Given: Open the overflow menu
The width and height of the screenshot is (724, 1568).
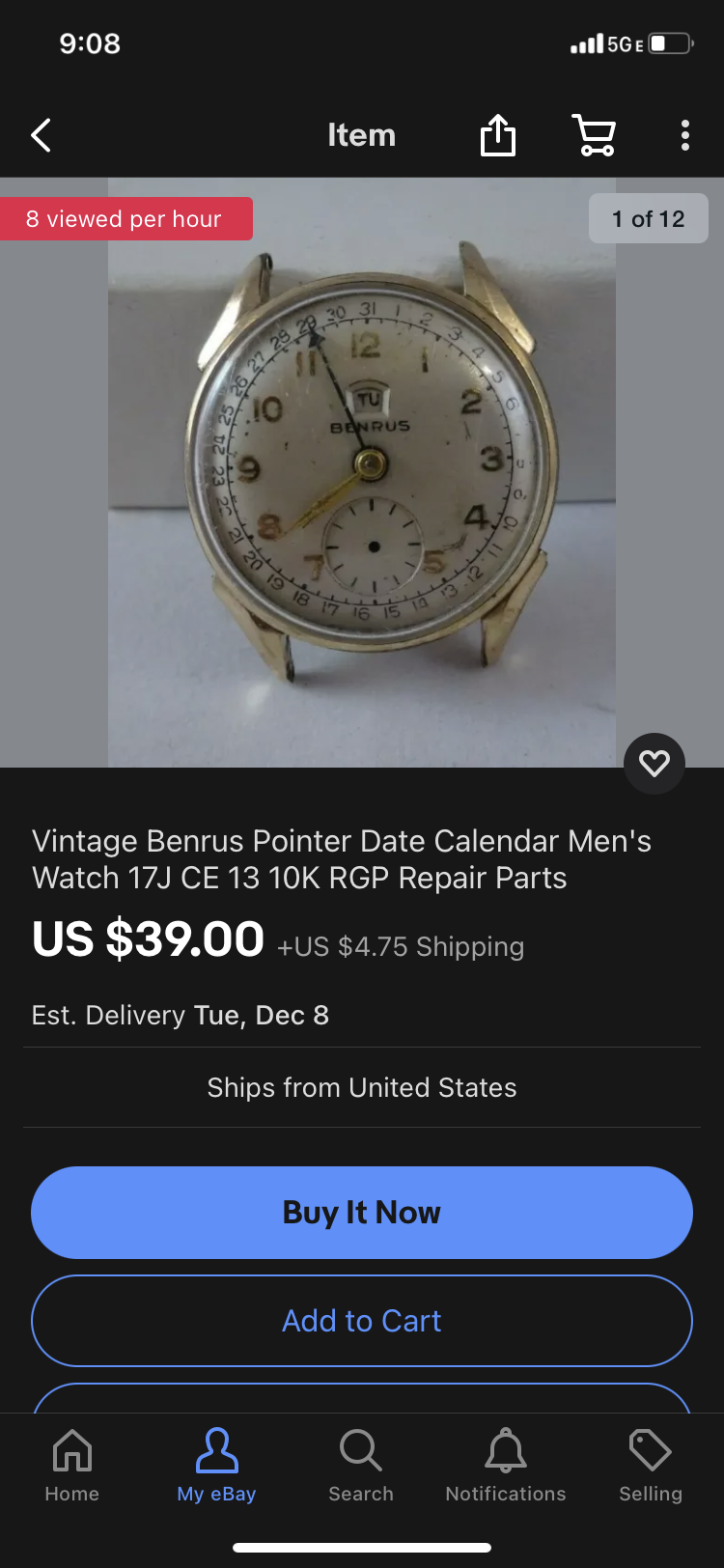Looking at the screenshot, I should 684,135.
